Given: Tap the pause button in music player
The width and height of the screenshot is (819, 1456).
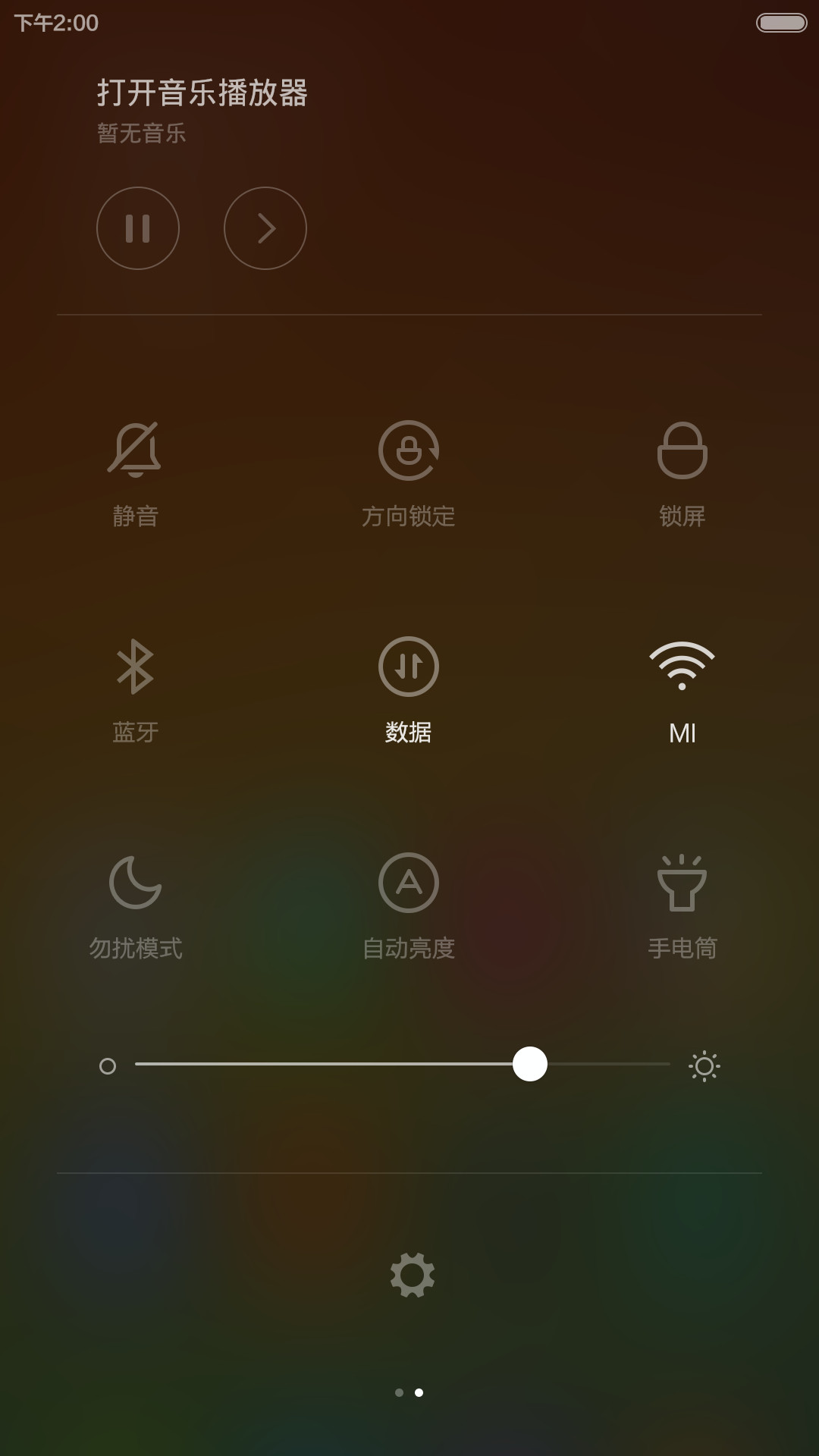Looking at the screenshot, I should coord(138,228).
